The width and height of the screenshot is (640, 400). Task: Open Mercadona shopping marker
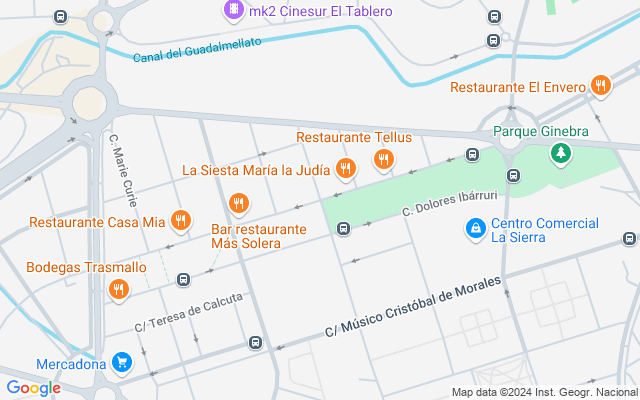(x=122, y=363)
